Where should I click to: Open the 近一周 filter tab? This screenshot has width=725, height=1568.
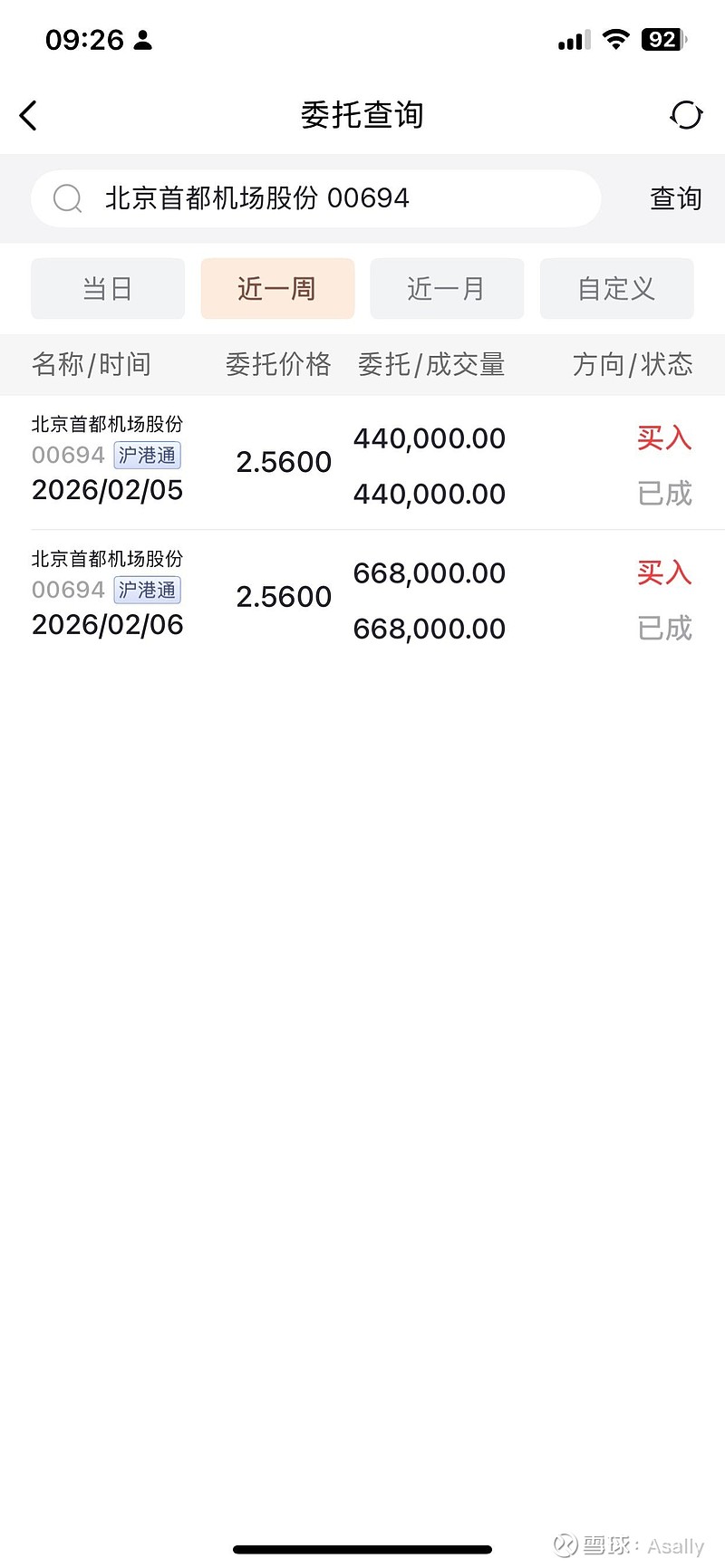(277, 288)
